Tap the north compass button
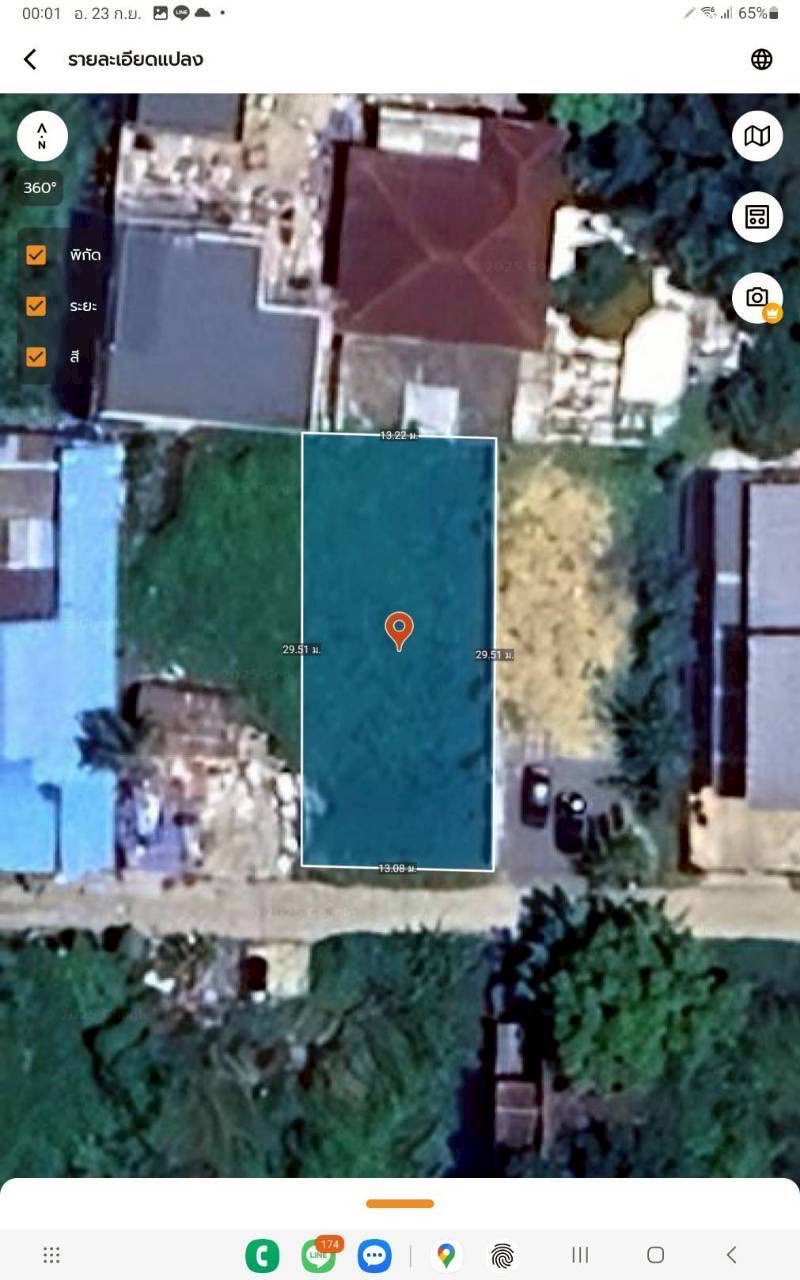This screenshot has width=800, height=1280. coord(42,136)
